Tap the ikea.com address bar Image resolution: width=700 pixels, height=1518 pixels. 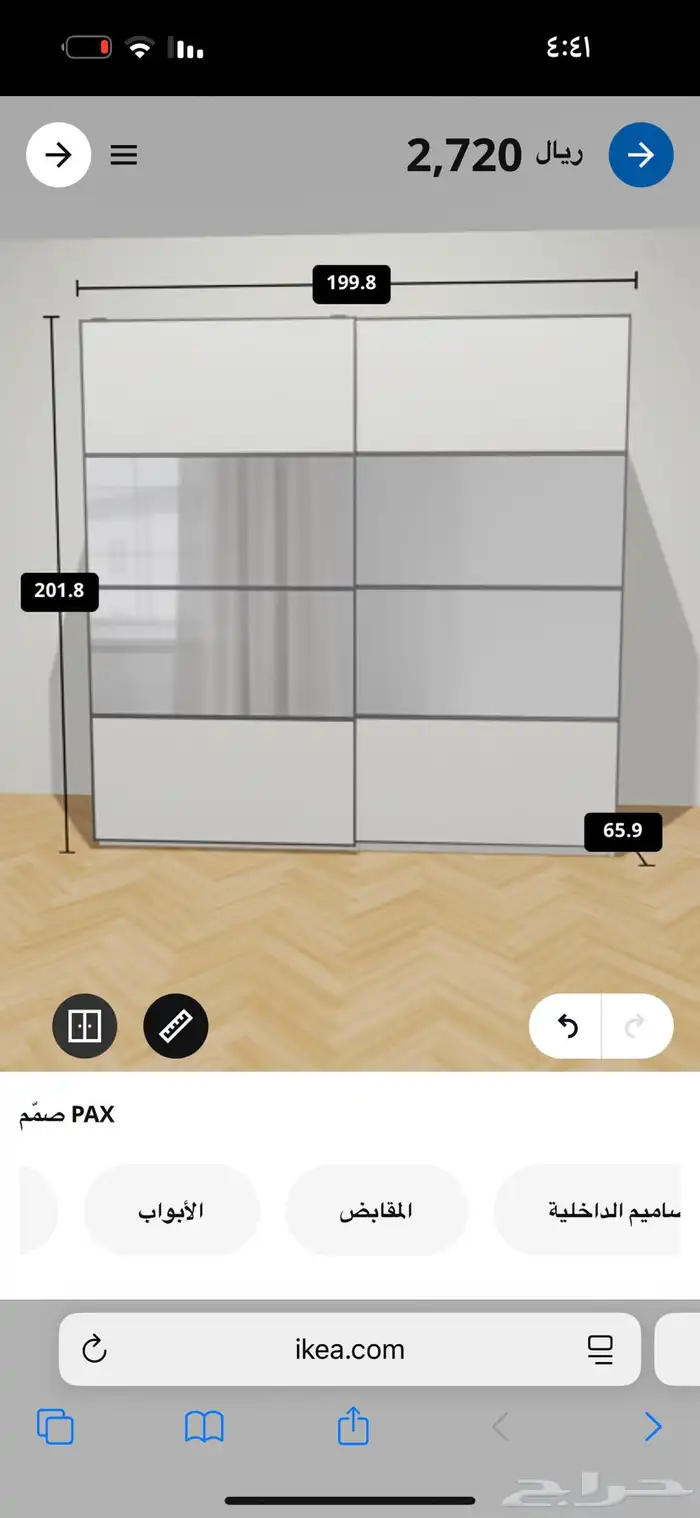tap(350, 1350)
